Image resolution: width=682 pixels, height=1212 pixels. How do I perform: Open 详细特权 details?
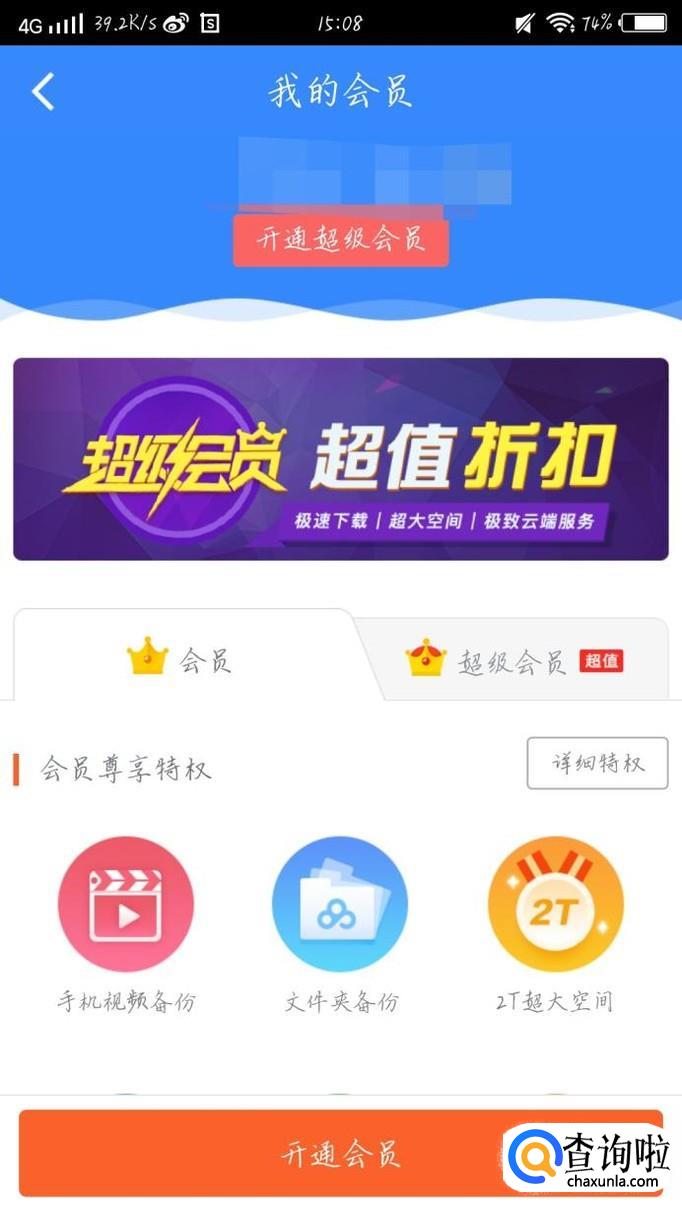[x=598, y=764]
